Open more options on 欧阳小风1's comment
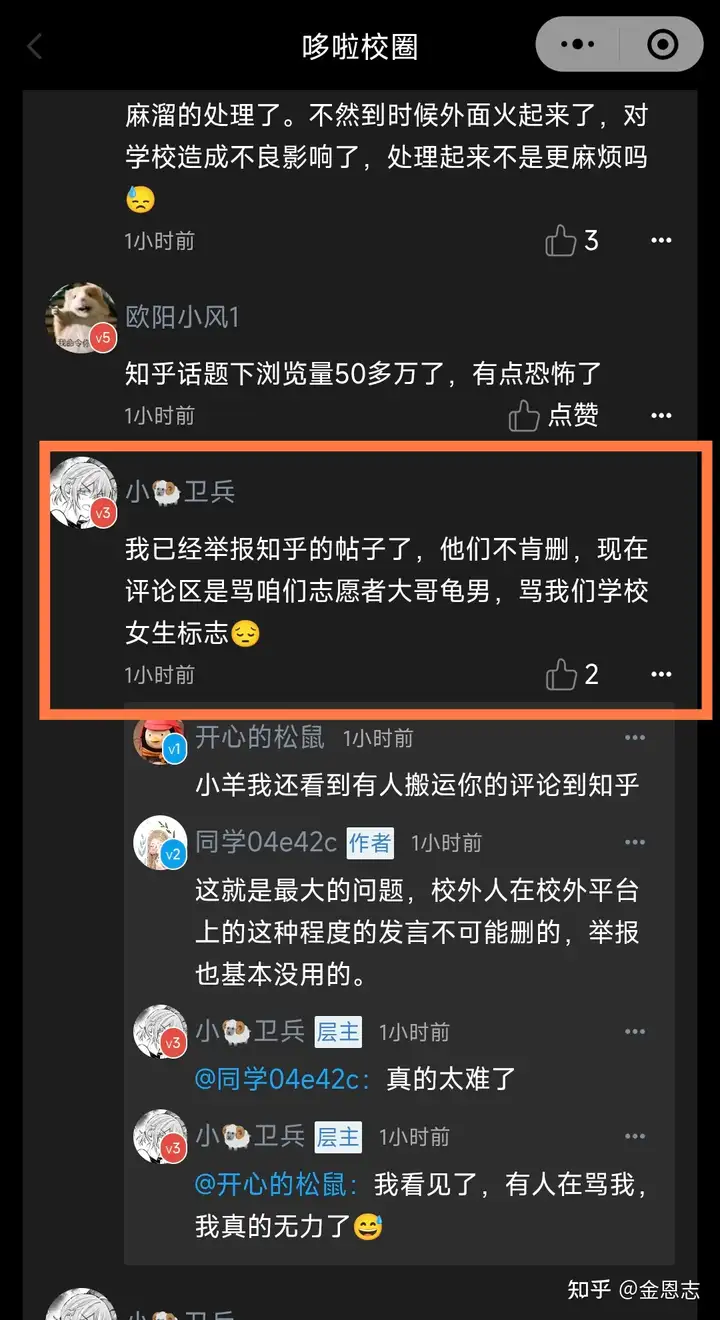720x1320 pixels. pos(661,415)
